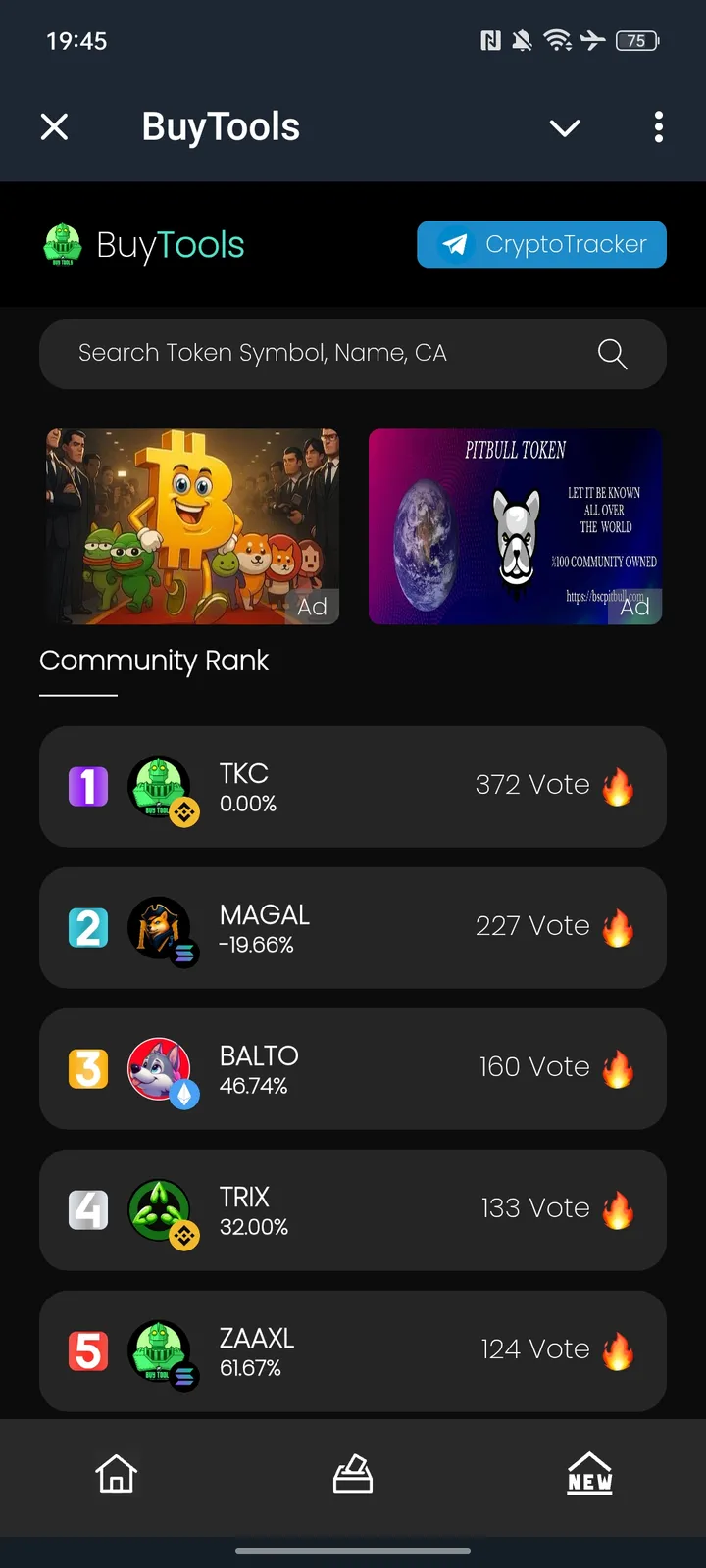Open the TKC token row

click(353, 786)
